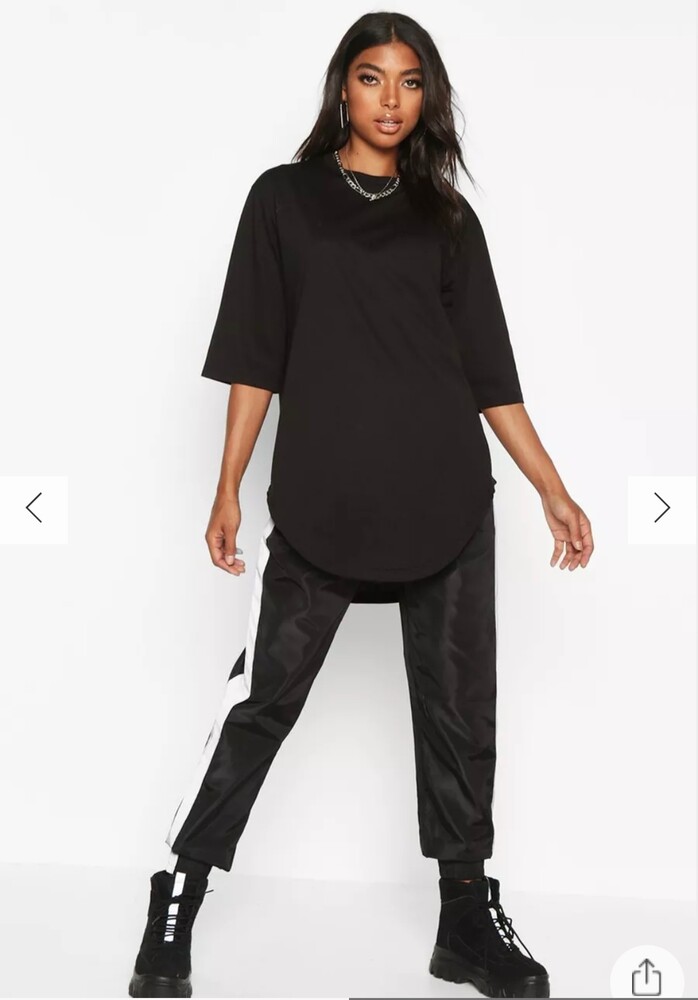Go to the next product image
This screenshot has height=1000, width=698.
pos(662,508)
